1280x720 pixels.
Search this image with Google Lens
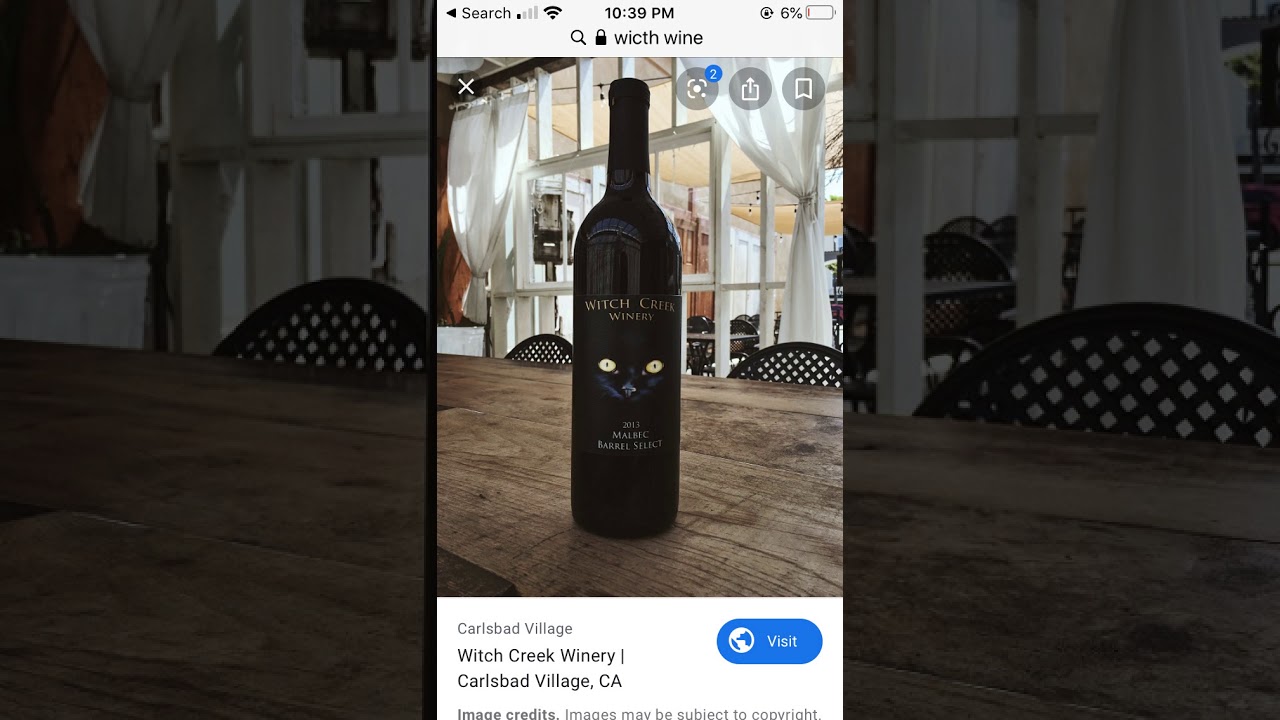(x=697, y=89)
